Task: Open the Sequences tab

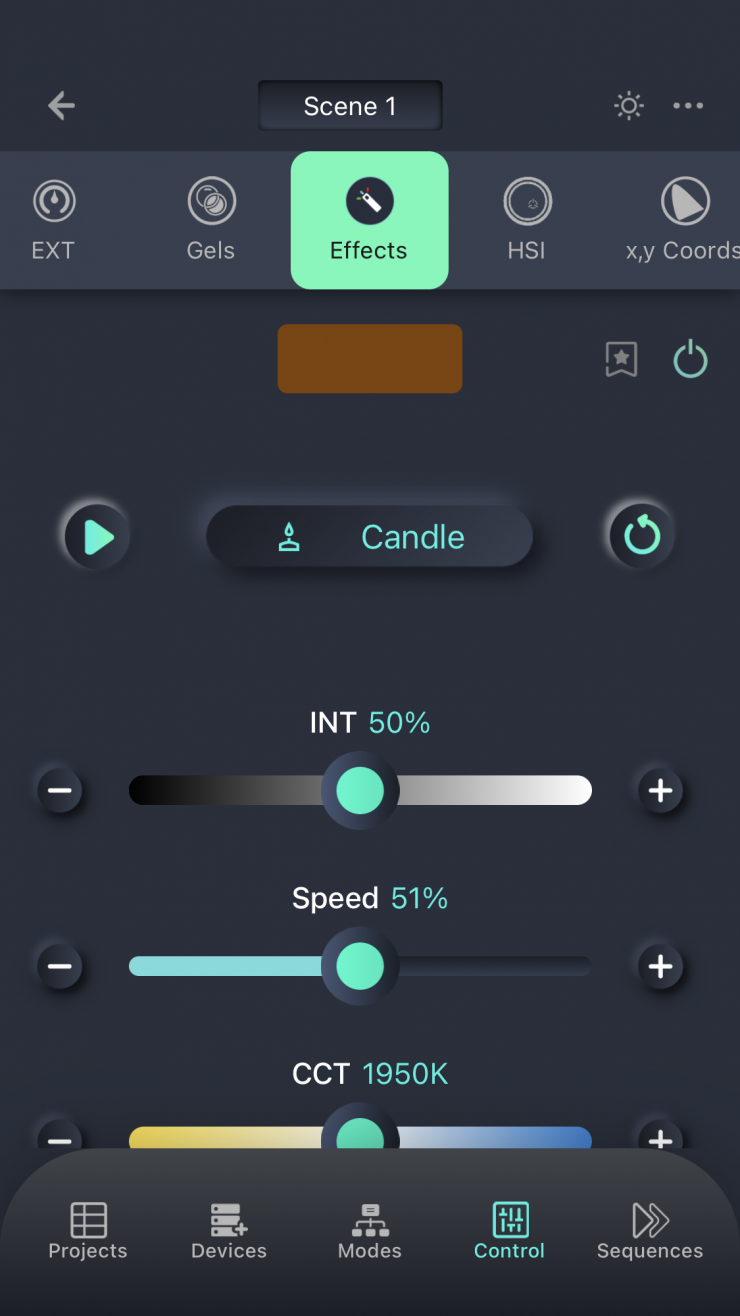Action: point(650,1231)
